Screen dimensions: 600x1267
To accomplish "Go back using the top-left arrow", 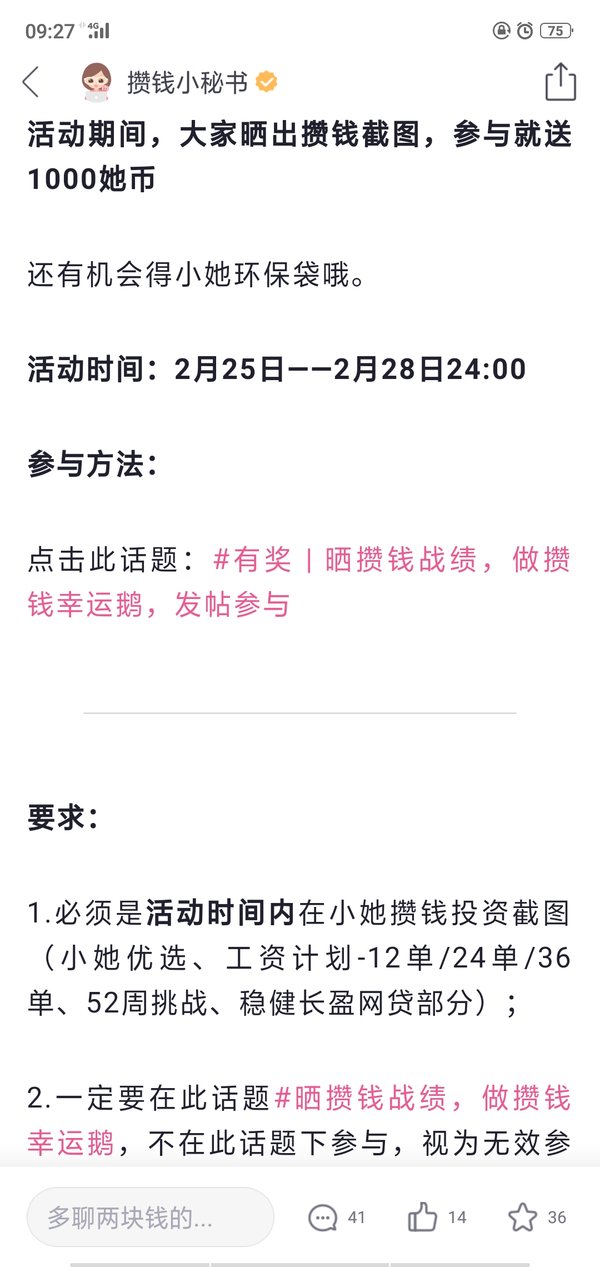I will coord(31,82).
